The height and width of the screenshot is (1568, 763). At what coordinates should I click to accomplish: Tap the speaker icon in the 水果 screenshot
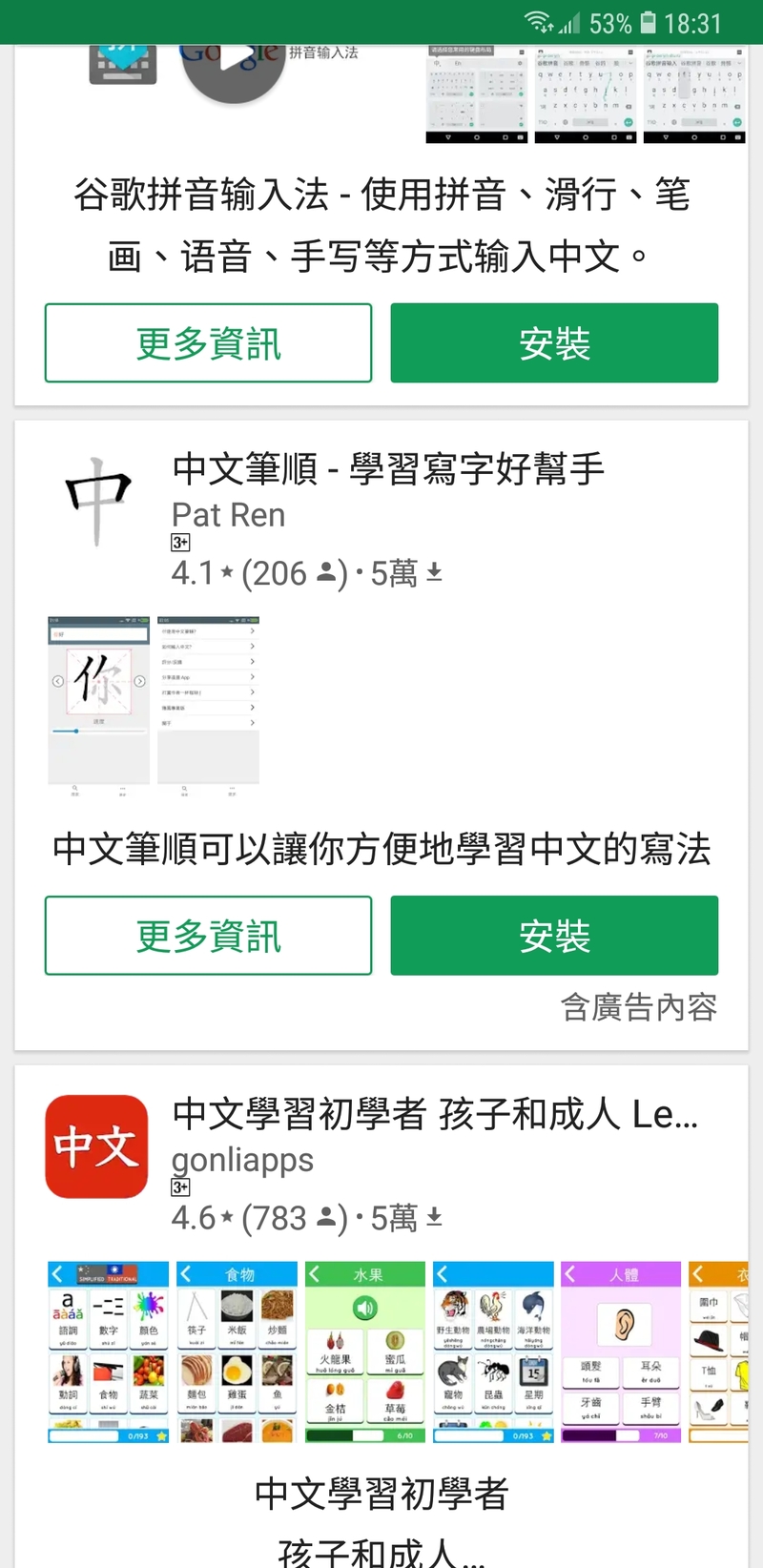pyautogui.click(x=365, y=1308)
